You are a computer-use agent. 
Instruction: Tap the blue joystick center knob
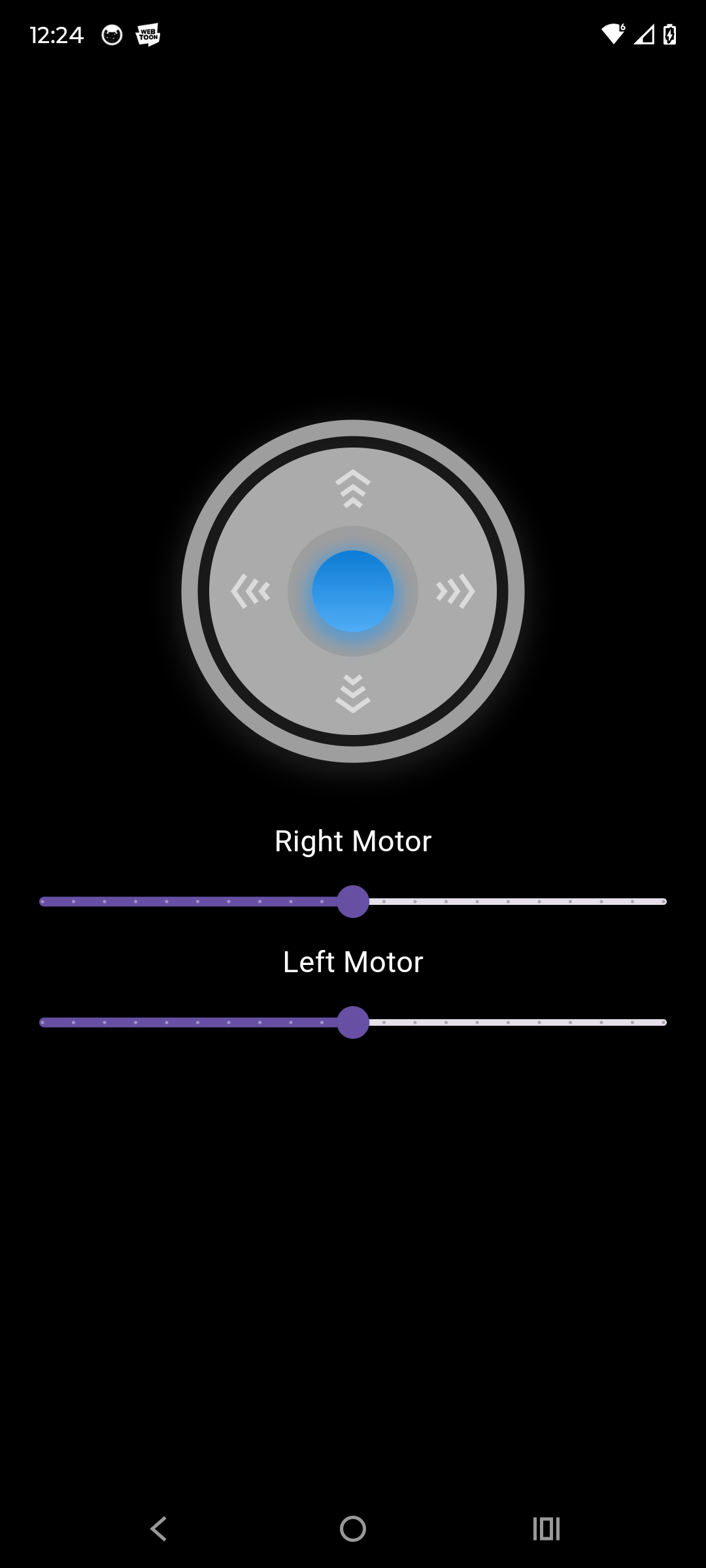tap(353, 591)
